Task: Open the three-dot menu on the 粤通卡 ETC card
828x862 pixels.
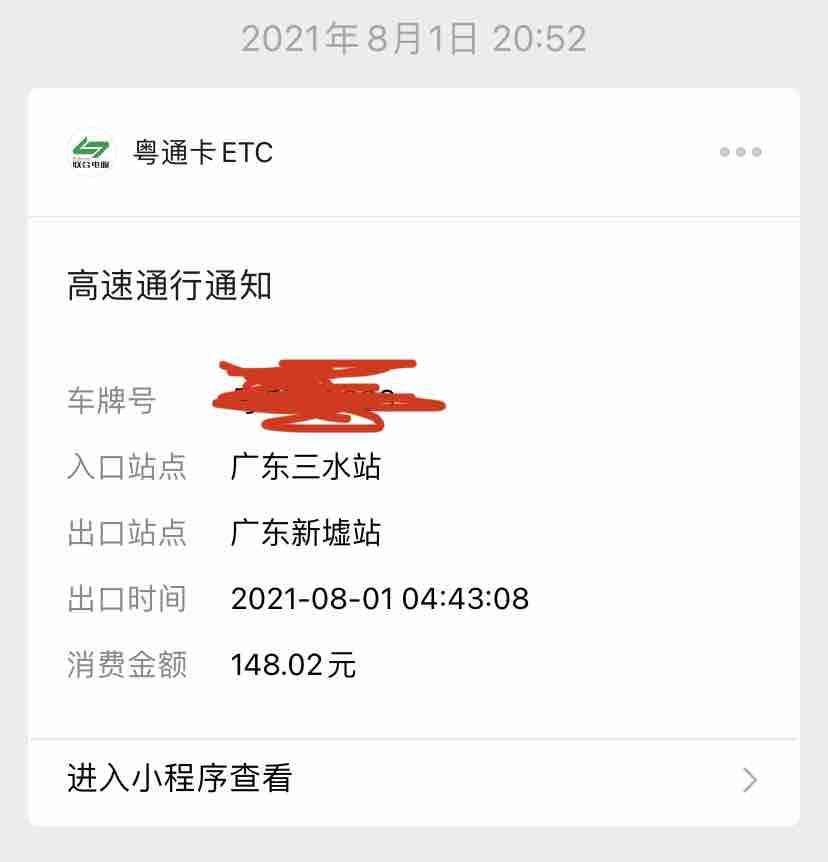Action: coord(740,152)
